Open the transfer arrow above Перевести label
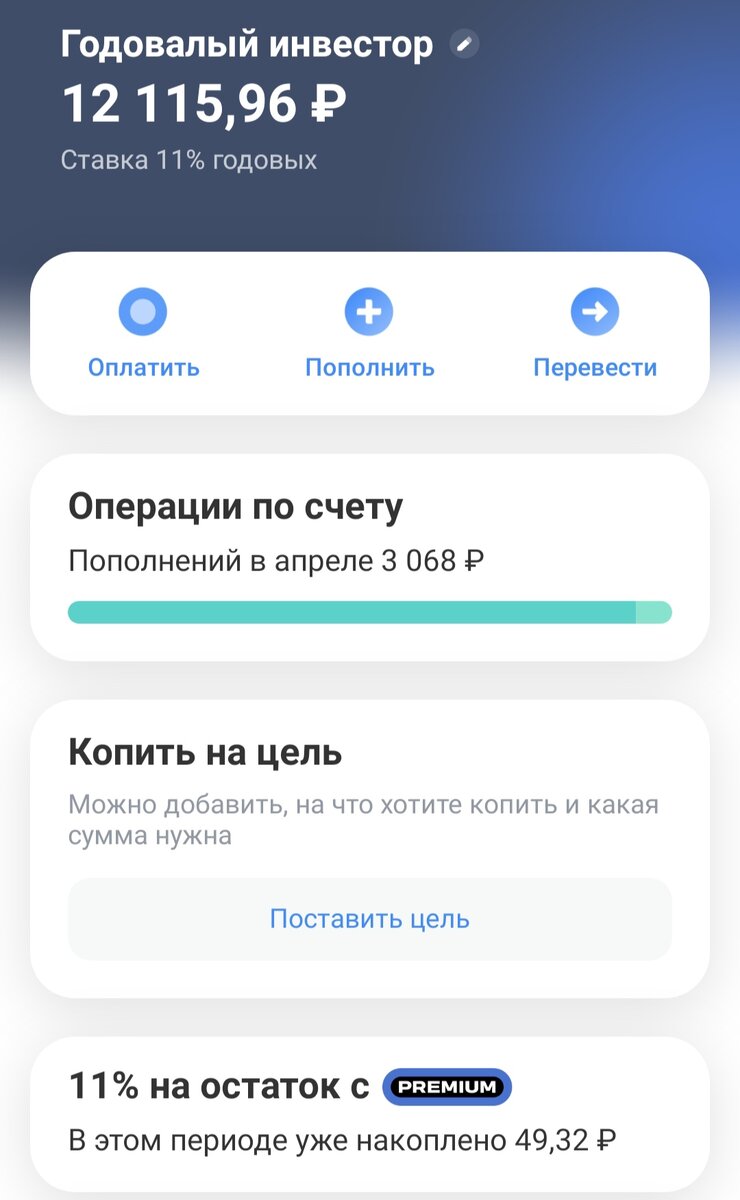Screen dimensions: 740x1200 [596, 312]
